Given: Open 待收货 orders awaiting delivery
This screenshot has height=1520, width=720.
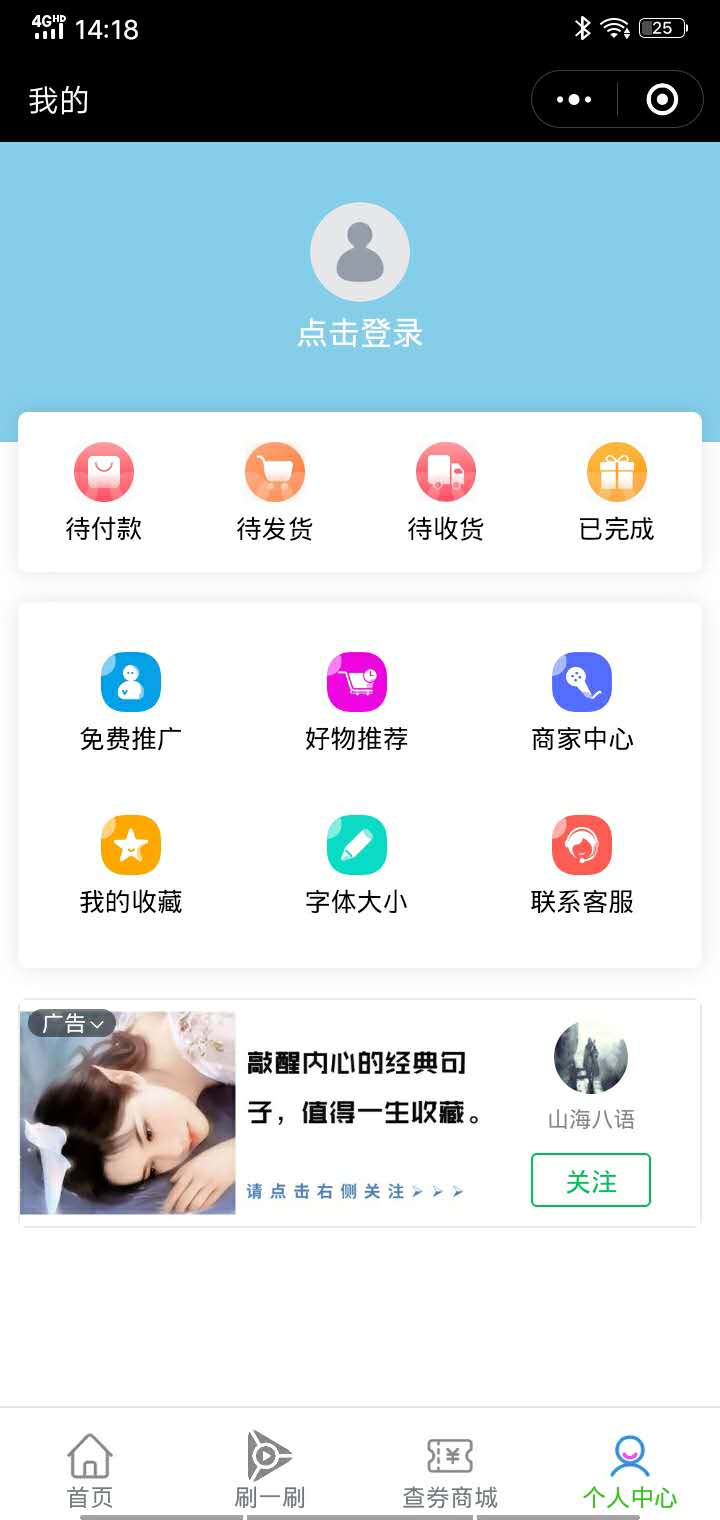Looking at the screenshot, I should click(x=446, y=492).
